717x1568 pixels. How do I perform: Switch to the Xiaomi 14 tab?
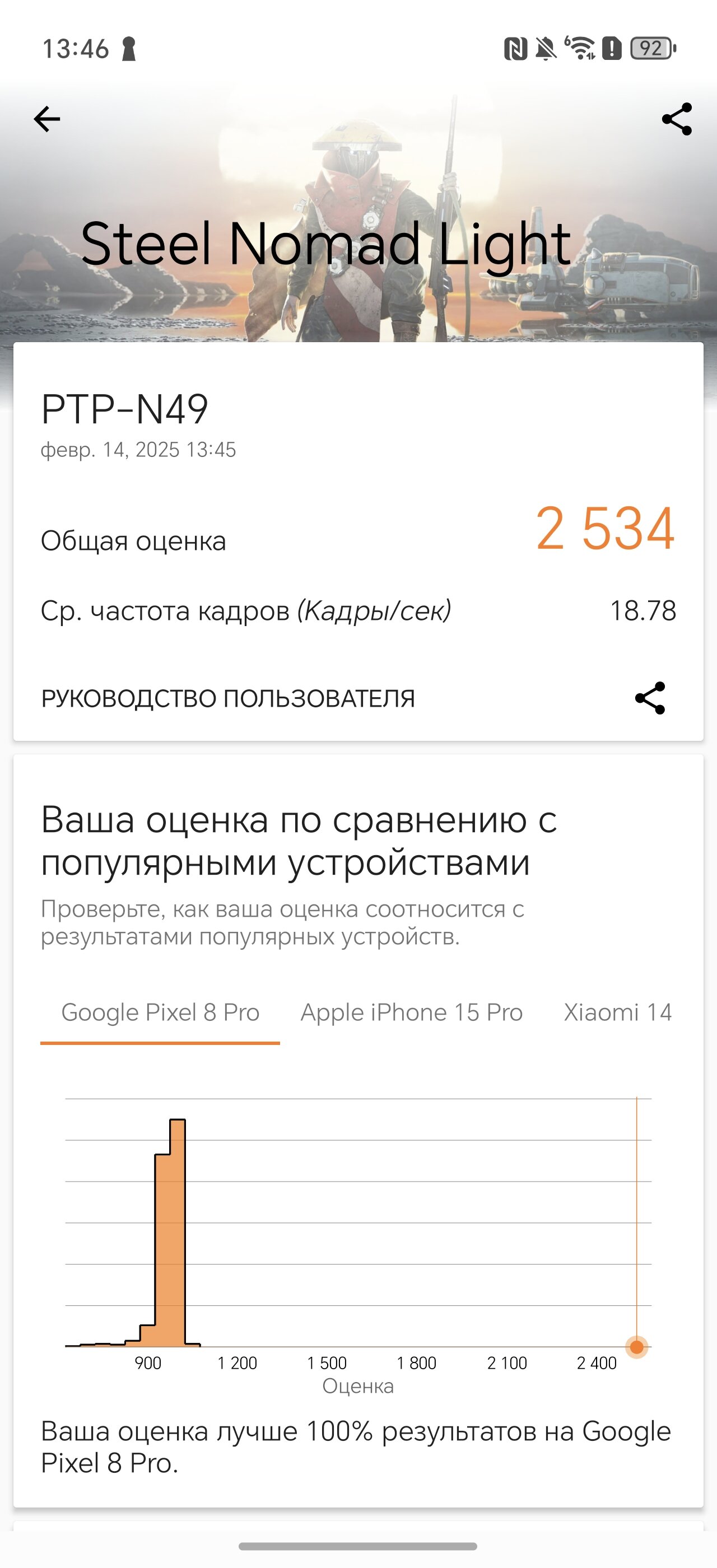tap(618, 1013)
